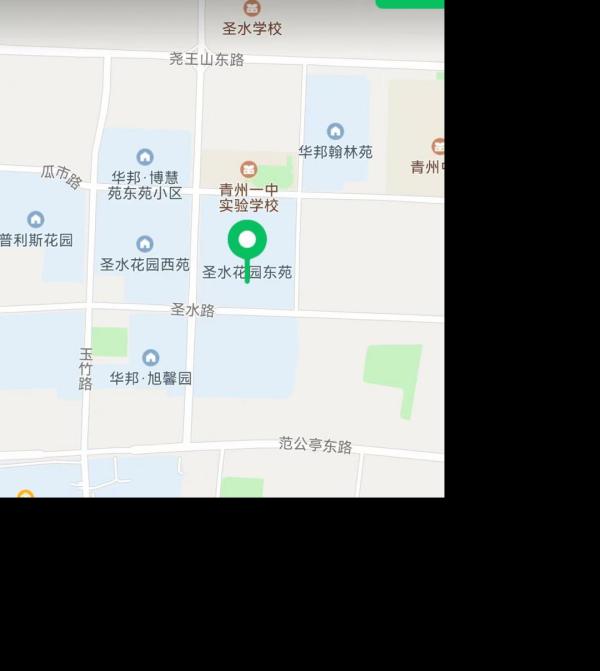Tap the 华邦·博慧苑东苑小区 marker
The image size is (600, 671).
point(145,157)
